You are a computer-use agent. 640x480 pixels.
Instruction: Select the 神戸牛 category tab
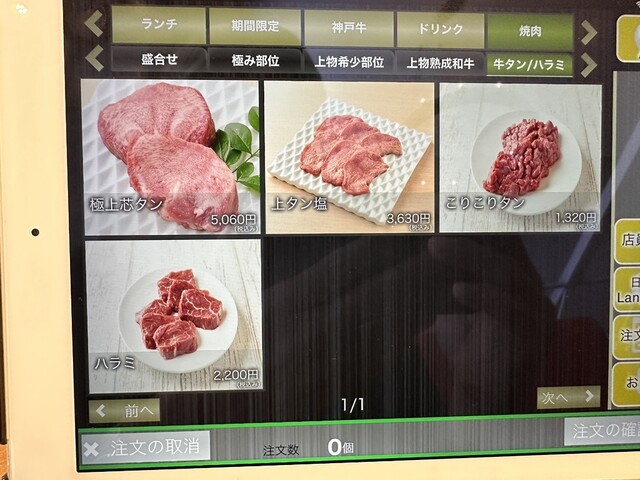[348, 29]
